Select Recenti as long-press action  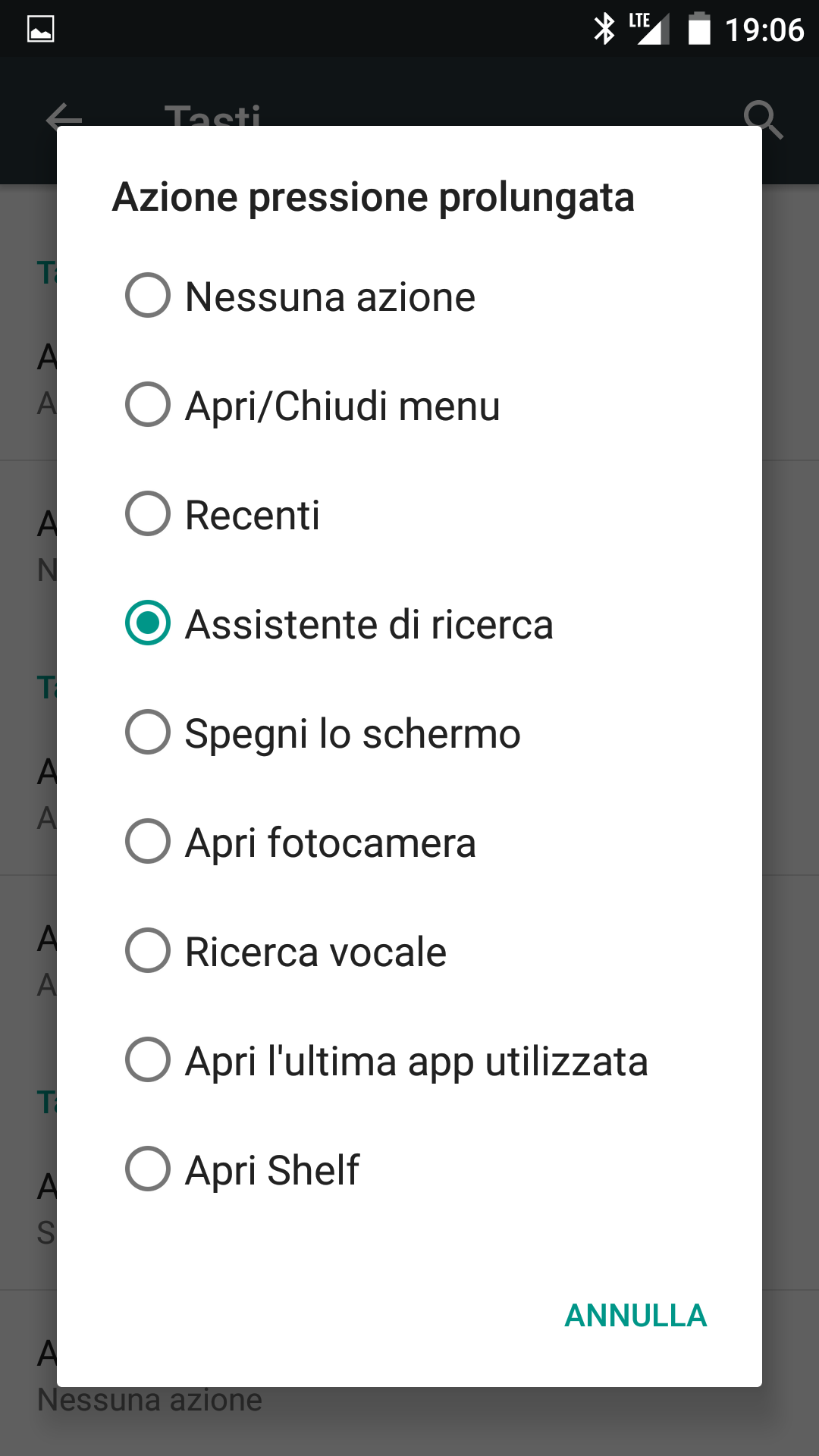[x=409, y=514]
